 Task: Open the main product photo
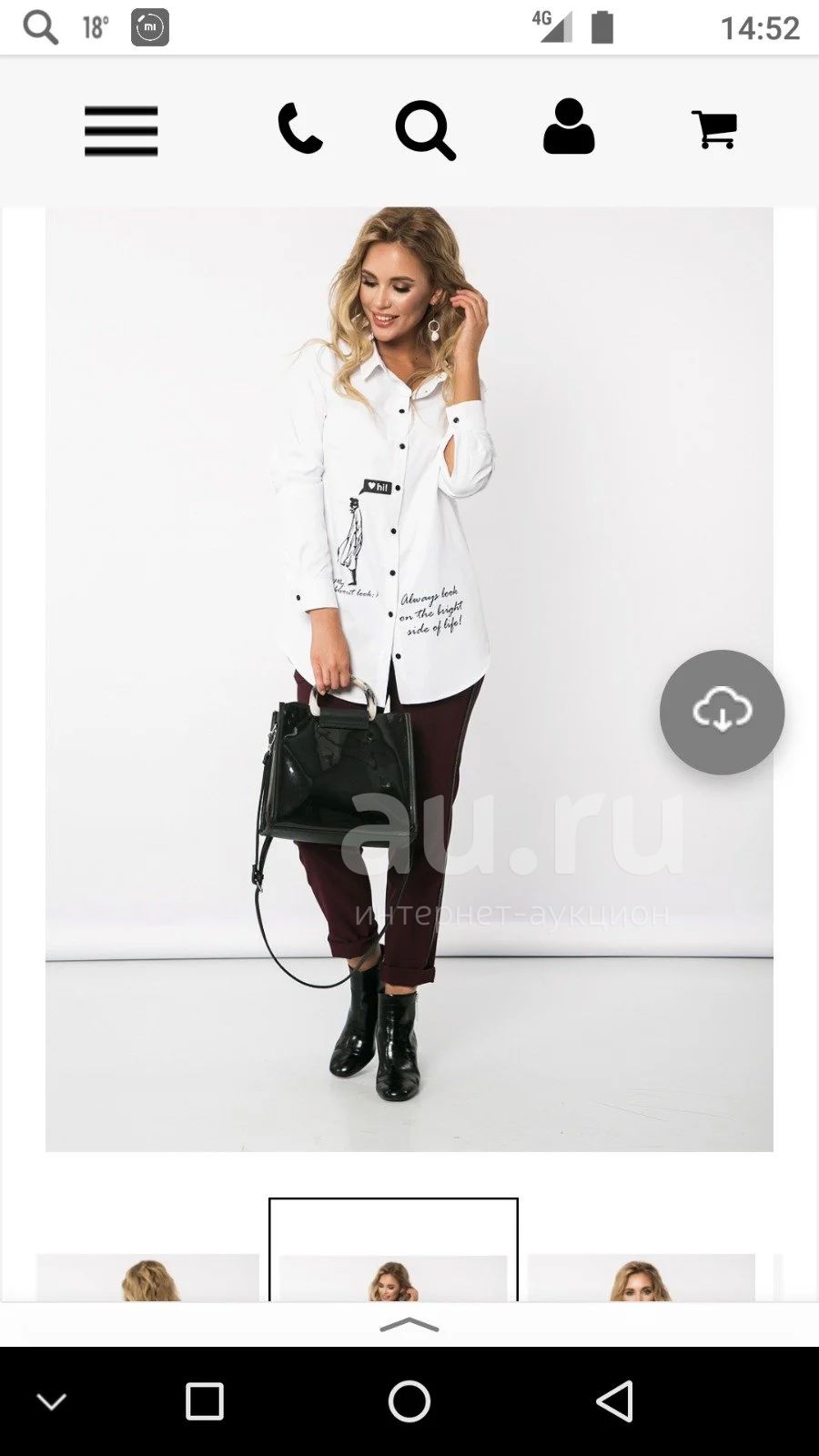[409, 679]
